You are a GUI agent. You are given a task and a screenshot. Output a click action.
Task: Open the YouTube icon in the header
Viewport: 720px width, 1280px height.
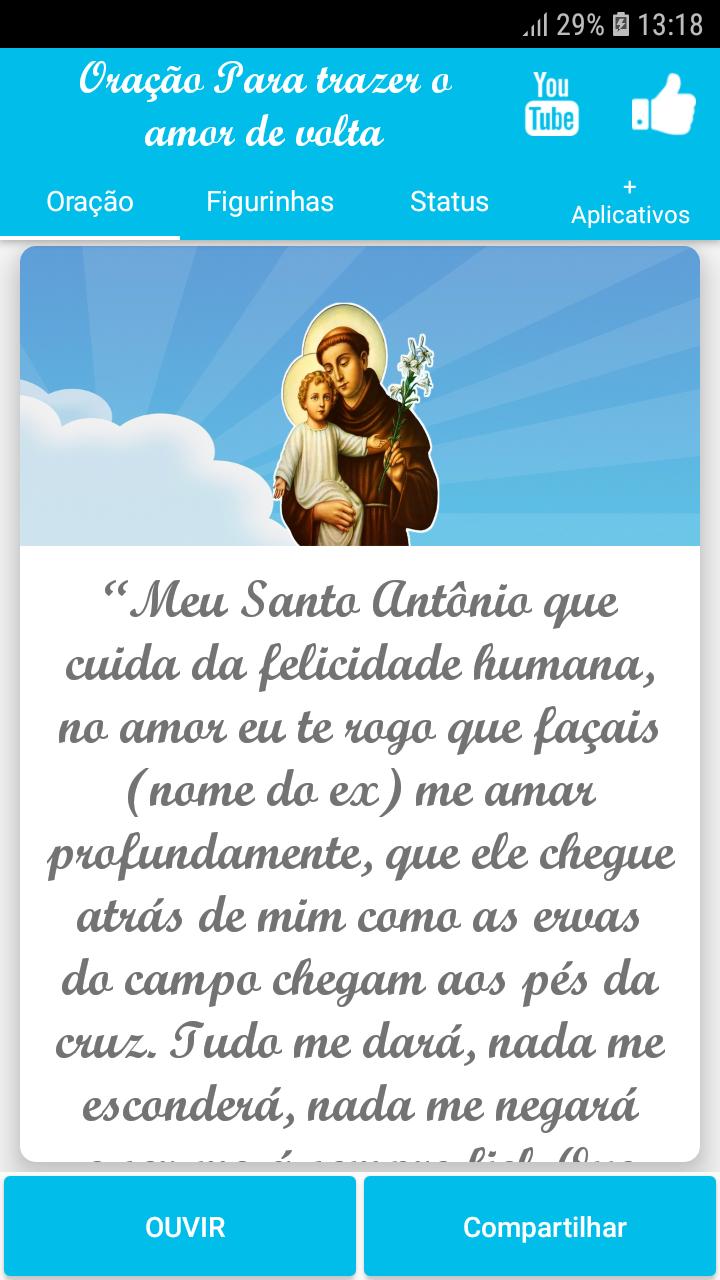click(552, 104)
